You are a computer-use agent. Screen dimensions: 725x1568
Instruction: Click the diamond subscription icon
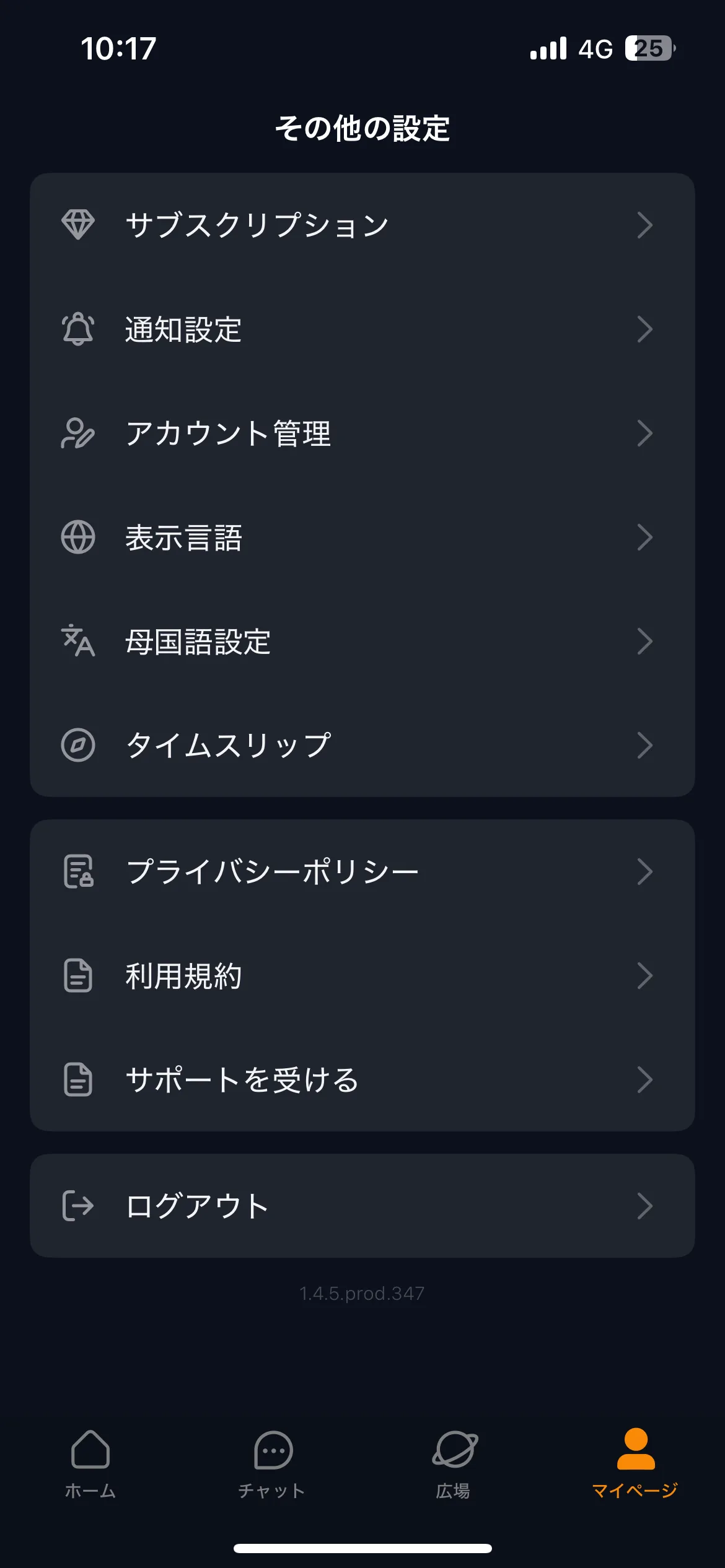(77, 225)
